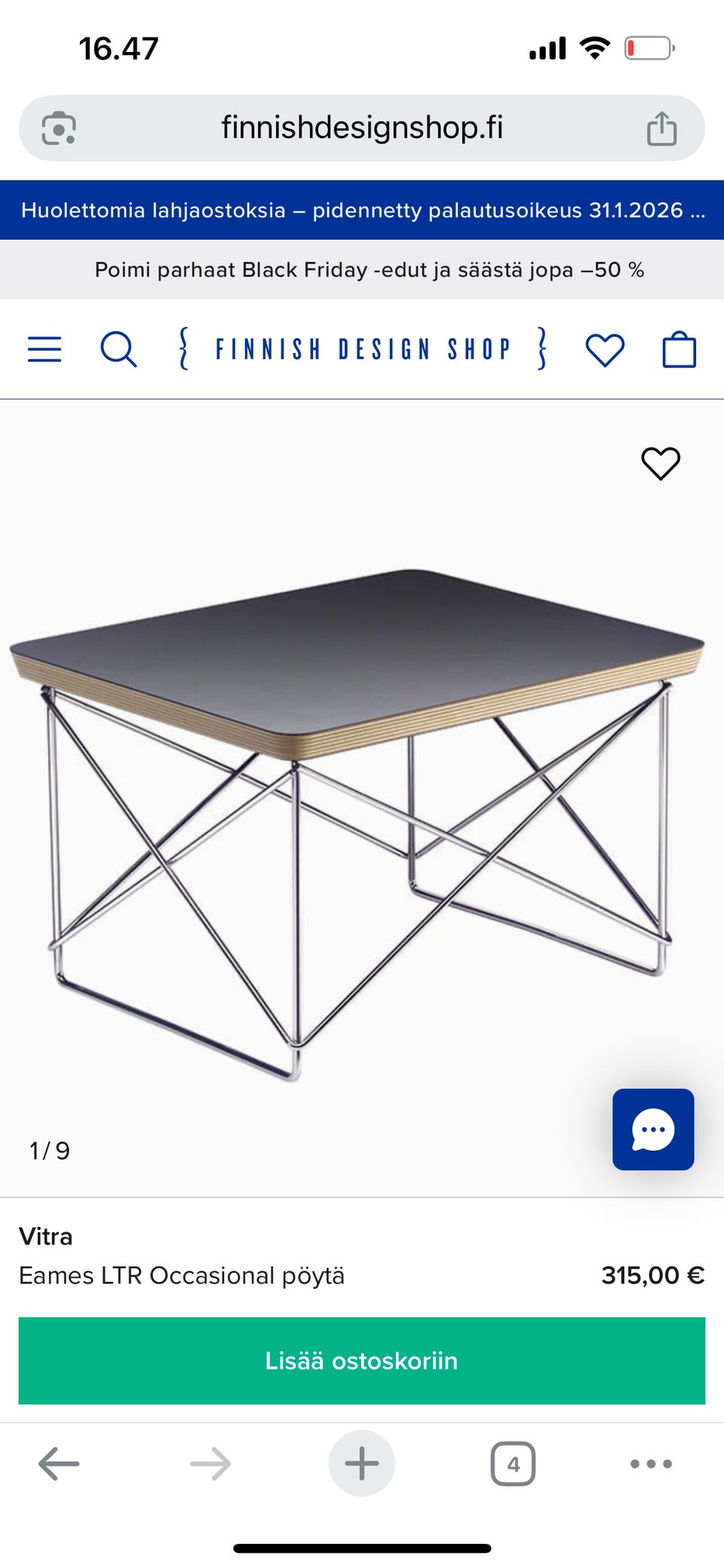The image size is (724, 1568).
Task: Open the shopping bag
Action: pos(679,350)
